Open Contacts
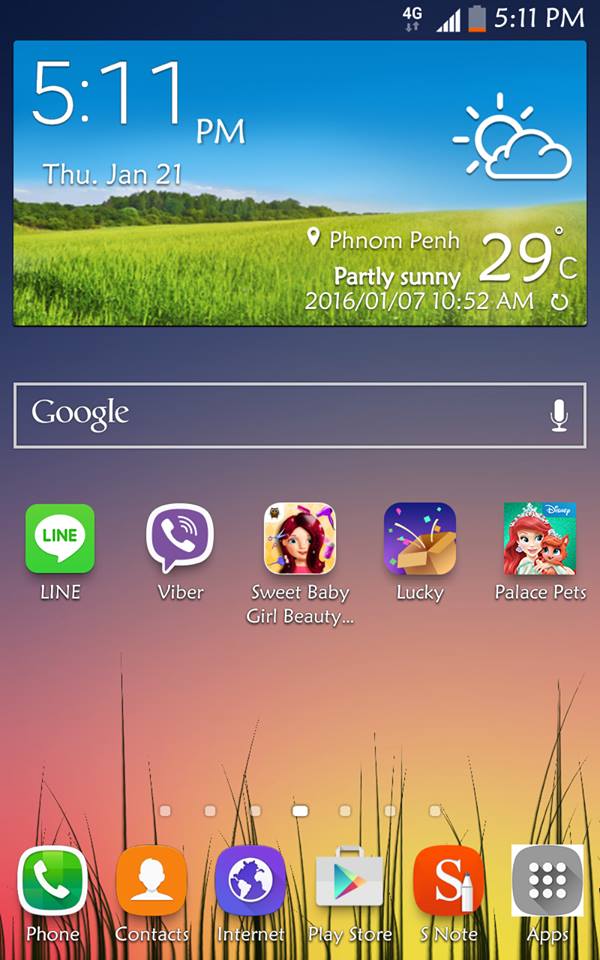This screenshot has height=960, width=600. pyautogui.click(x=151, y=882)
